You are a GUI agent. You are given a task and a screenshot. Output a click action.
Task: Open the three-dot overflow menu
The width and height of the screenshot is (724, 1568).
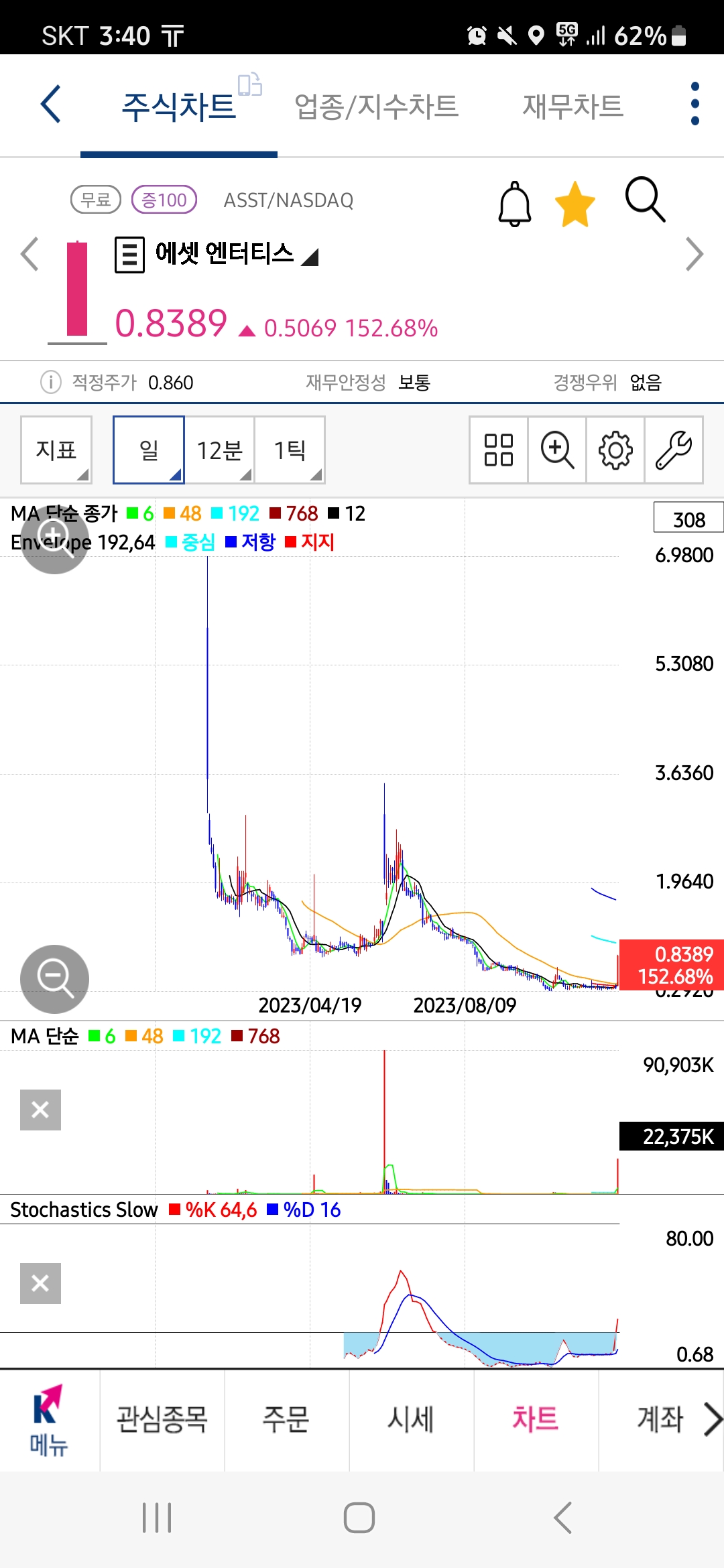[x=695, y=104]
